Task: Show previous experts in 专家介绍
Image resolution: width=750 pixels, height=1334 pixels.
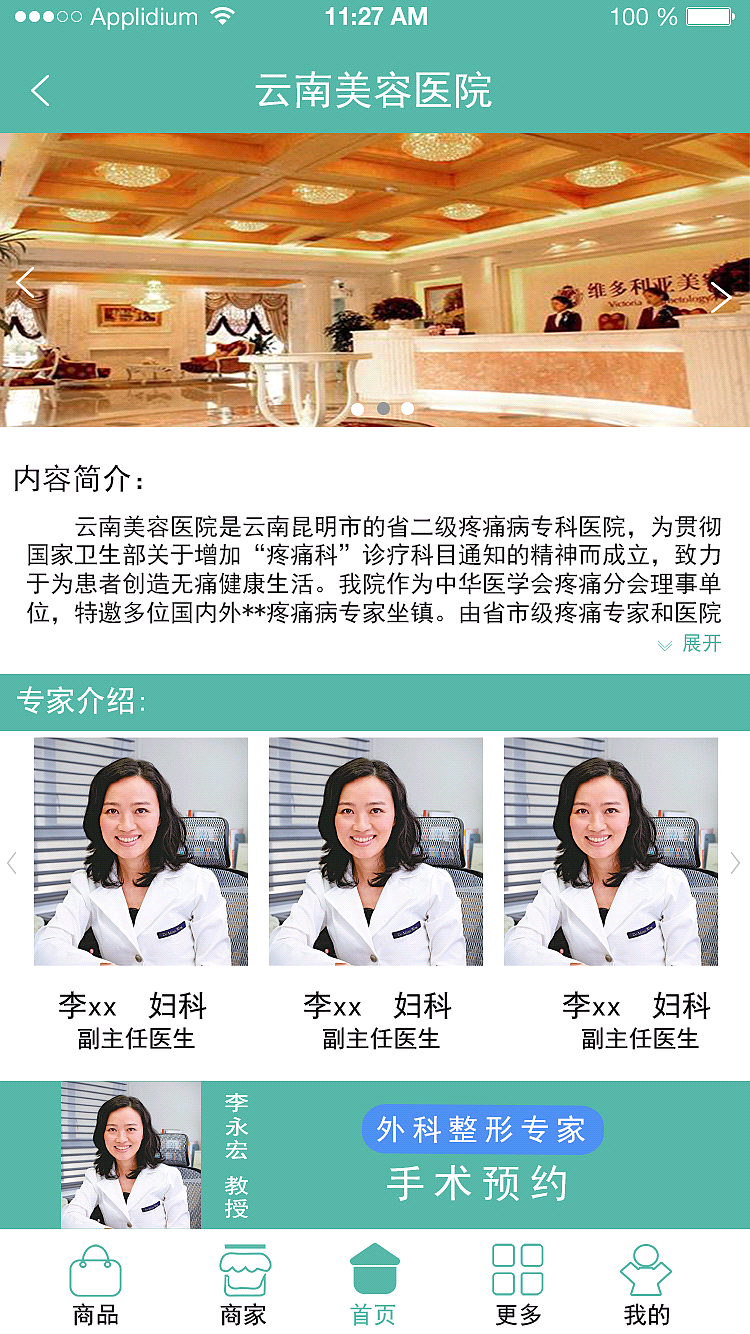Action: (12, 863)
